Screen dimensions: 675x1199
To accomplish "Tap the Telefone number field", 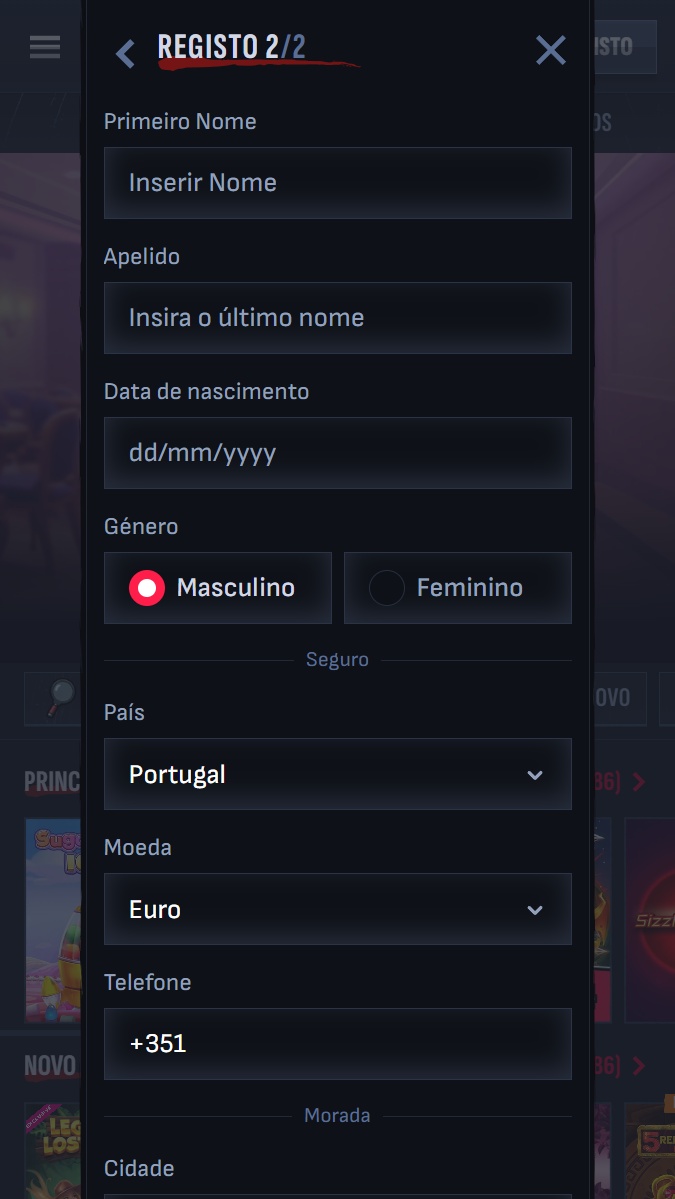I will pos(337,1044).
